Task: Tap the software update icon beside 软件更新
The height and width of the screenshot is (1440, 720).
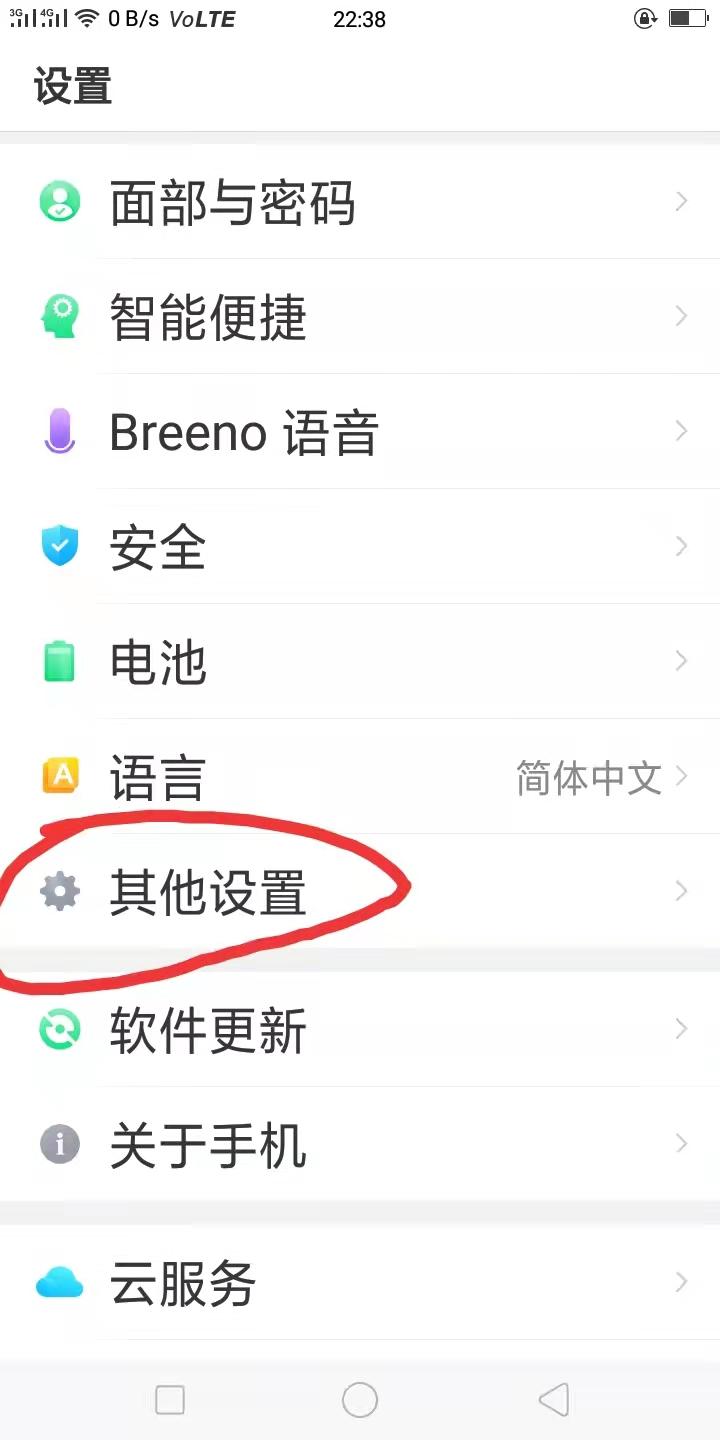Action: tap(59, 1028)
